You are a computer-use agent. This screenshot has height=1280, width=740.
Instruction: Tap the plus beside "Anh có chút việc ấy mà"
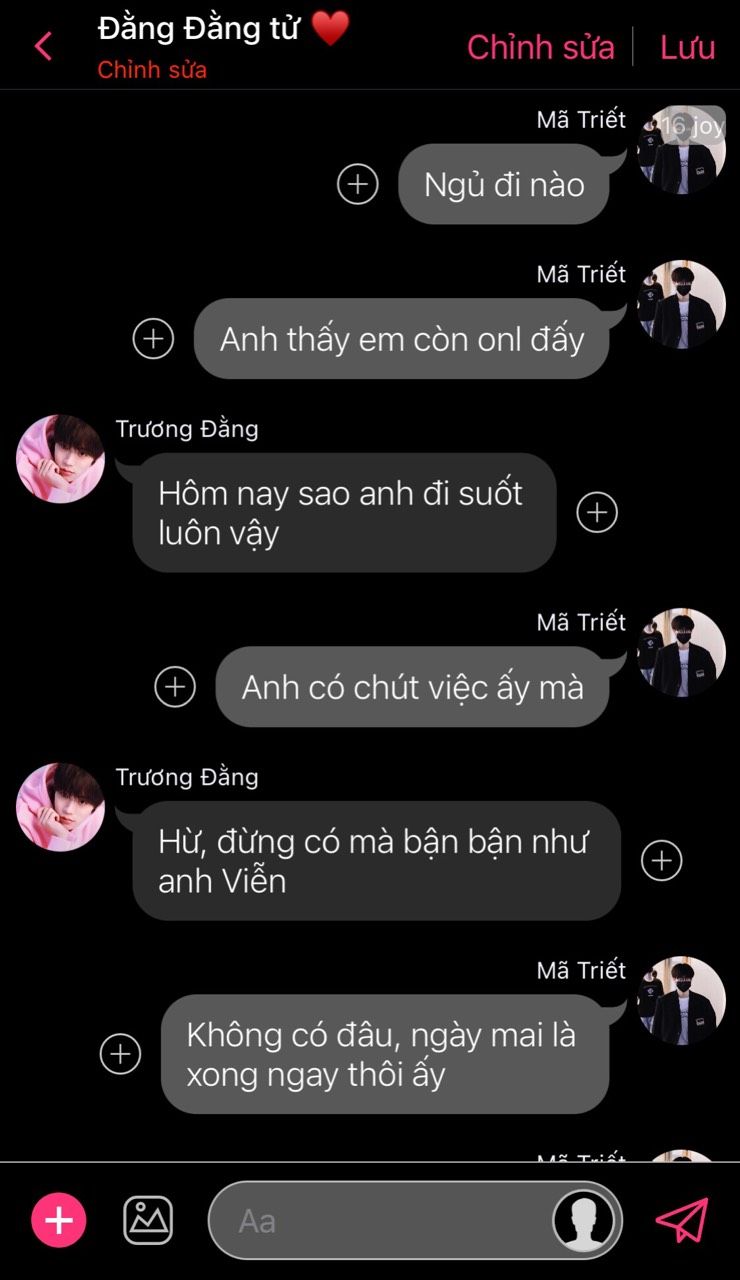pos(175,687)
